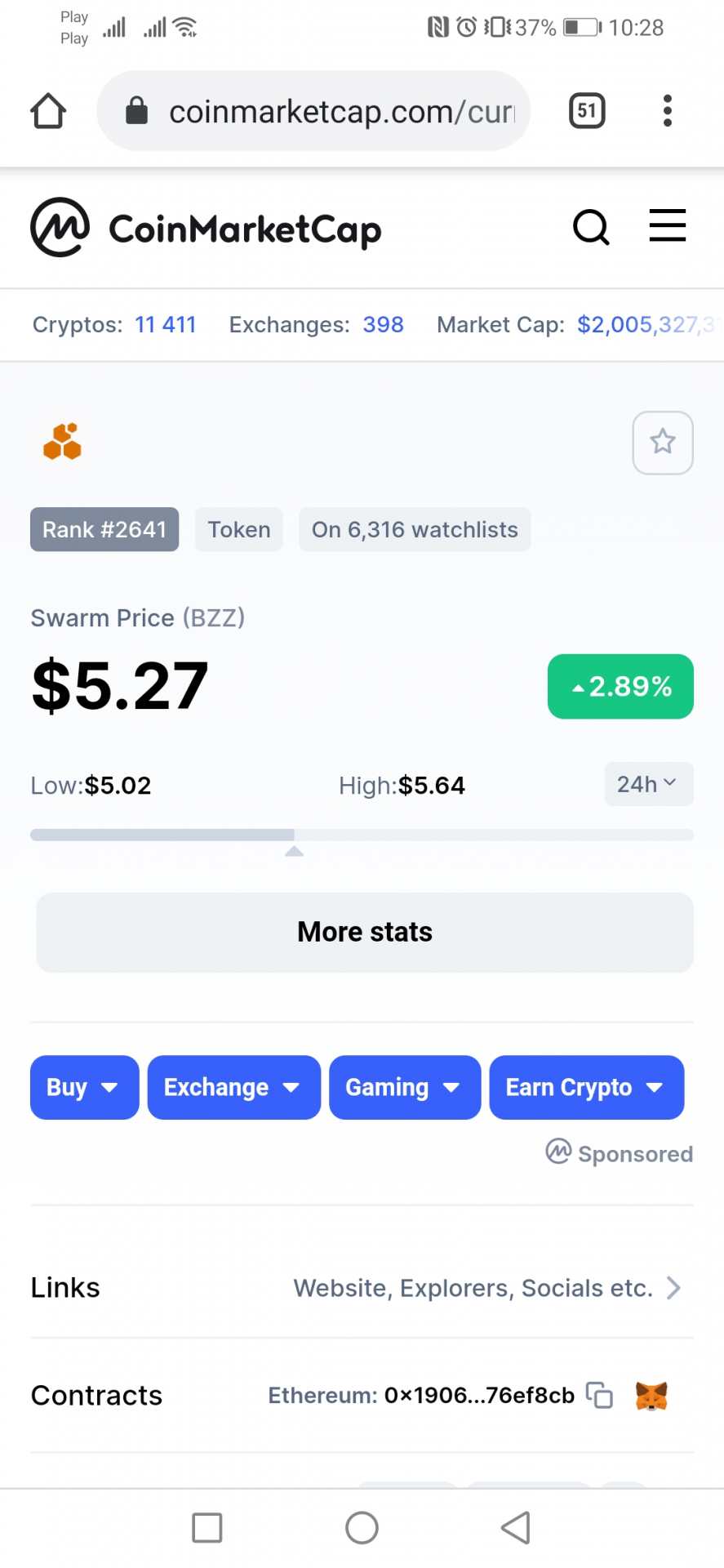Screen dimensions: 724x1568
Task: Open CoinMarketCap search
Action: pyautogui.click(x=591, y=227)
